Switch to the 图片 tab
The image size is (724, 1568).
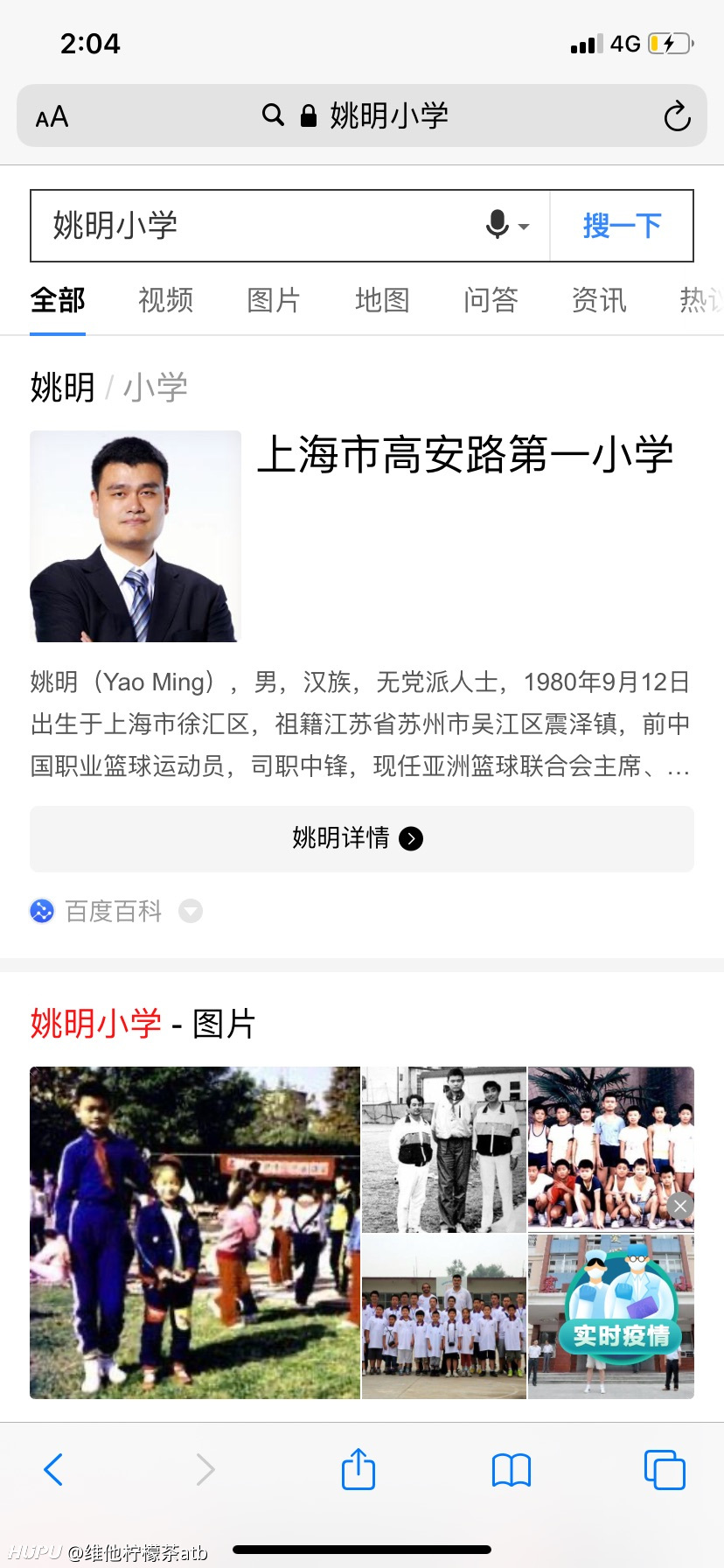tap(274, 300)
